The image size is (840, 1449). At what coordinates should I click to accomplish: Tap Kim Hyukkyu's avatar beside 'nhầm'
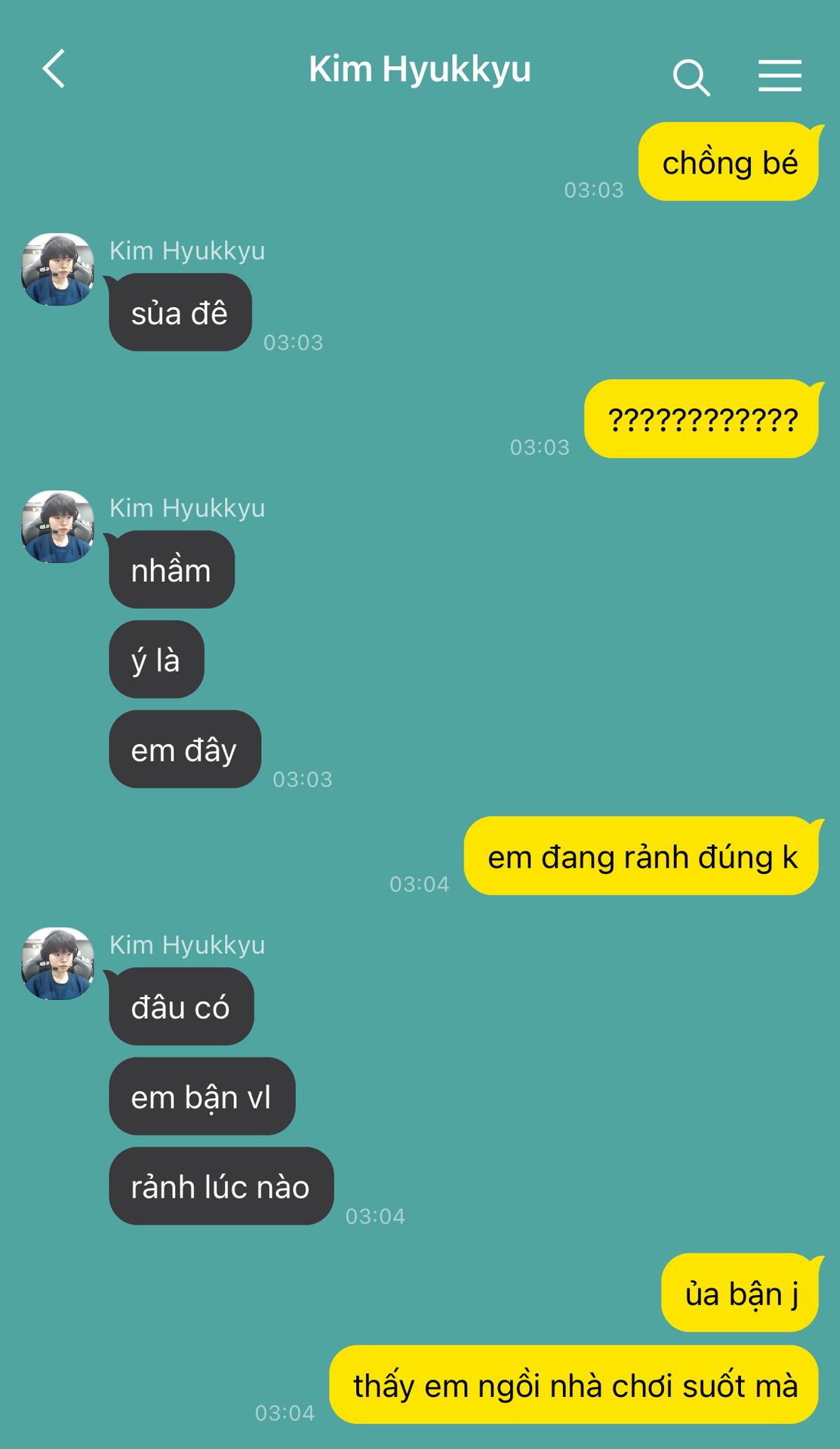pyautogui.click(x=58, y=527)
